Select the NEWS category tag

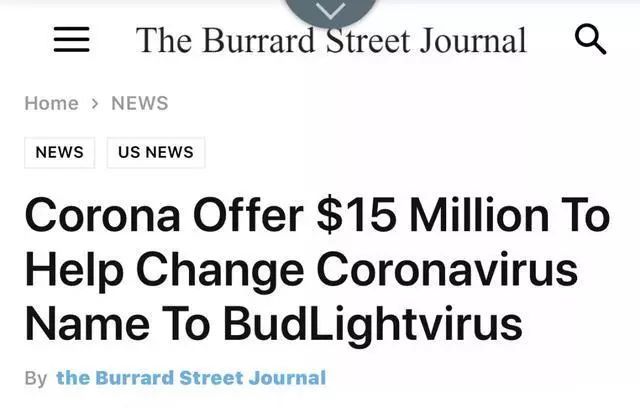(x=59, y=152)
